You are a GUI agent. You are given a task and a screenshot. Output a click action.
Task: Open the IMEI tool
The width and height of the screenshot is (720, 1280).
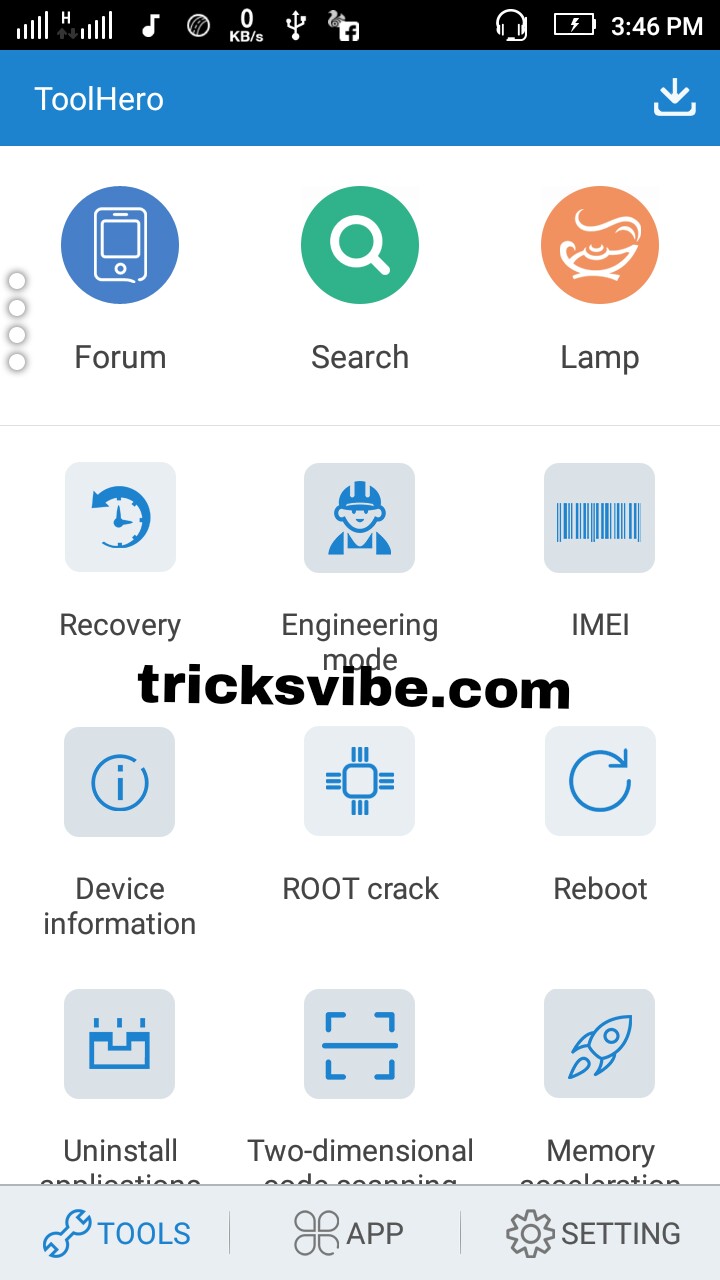tap(599, 518)
